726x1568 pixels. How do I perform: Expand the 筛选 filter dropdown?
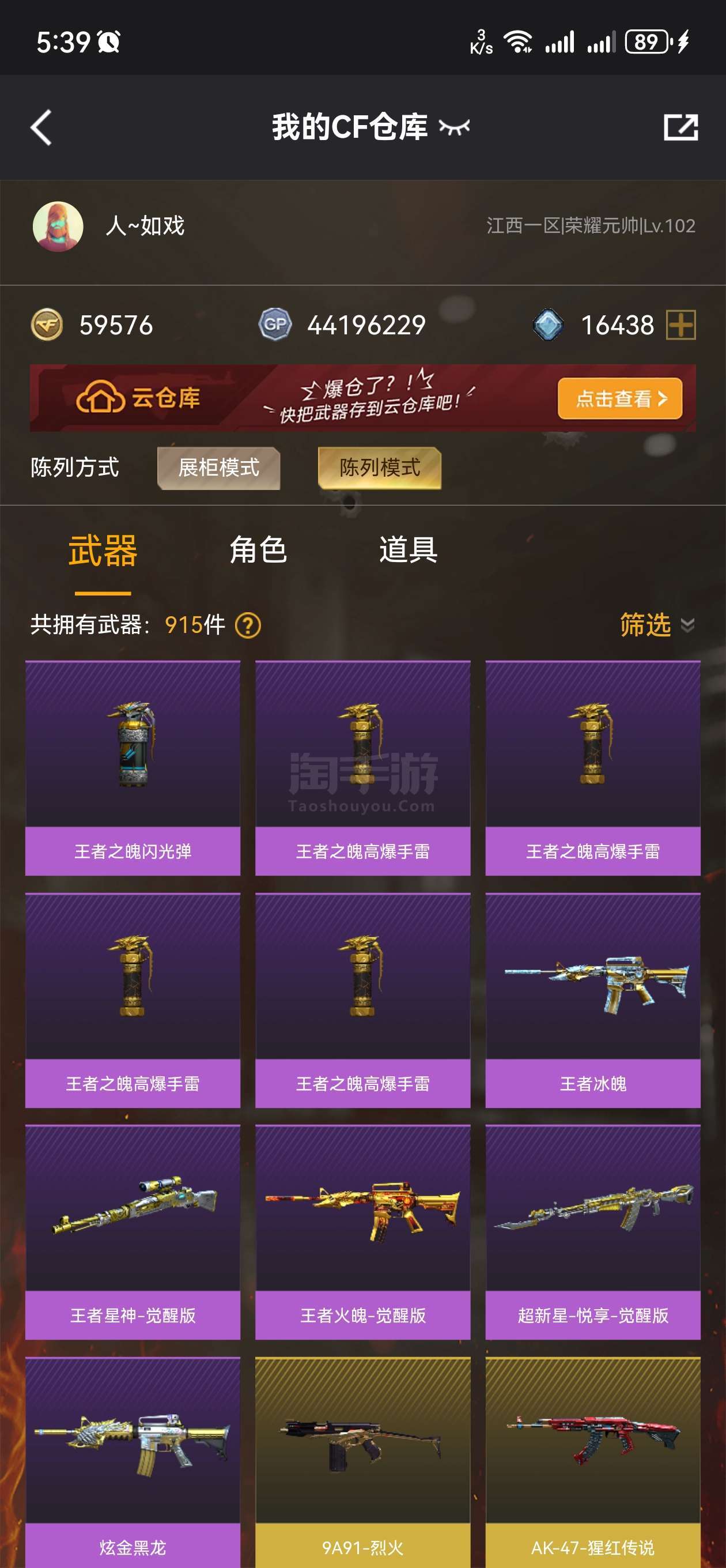click(x=657, y=624)
